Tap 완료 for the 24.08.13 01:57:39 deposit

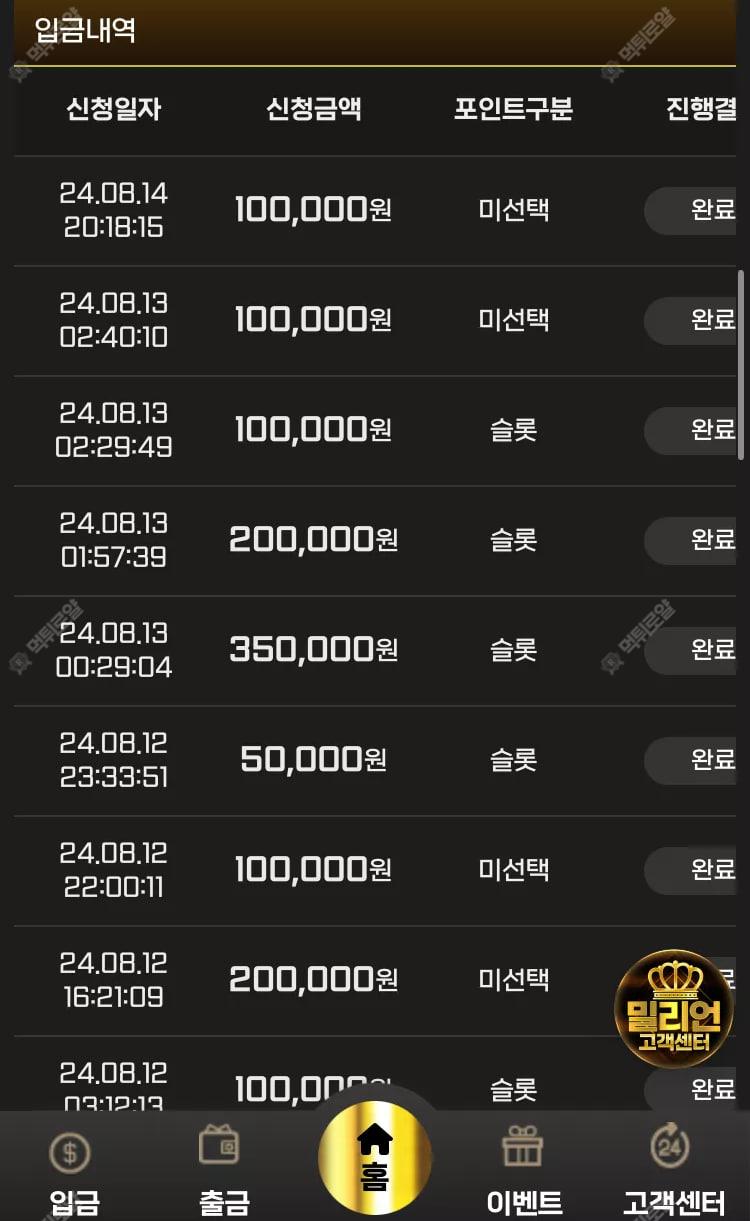click(700, 541)
